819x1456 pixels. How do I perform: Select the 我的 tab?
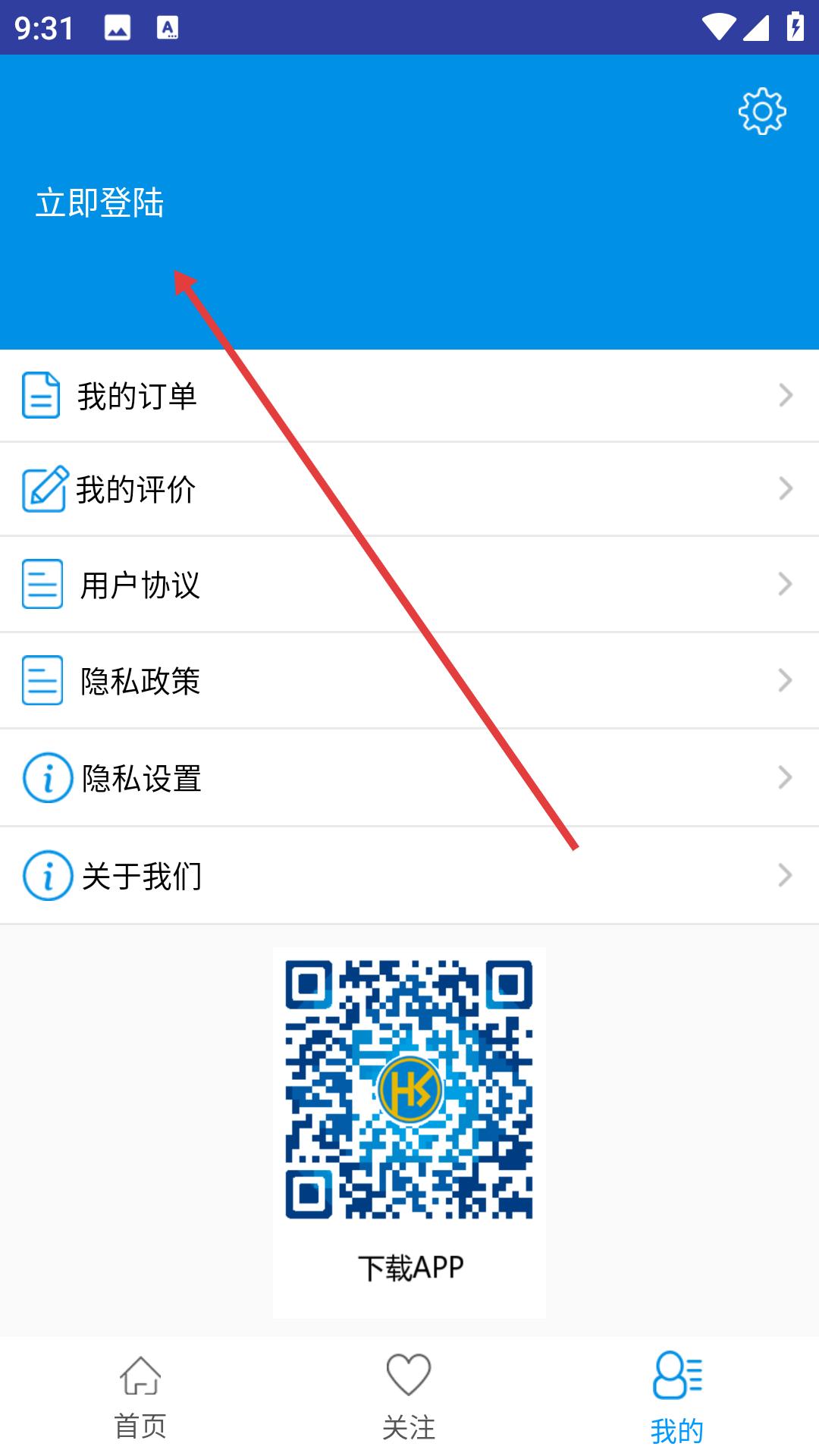click(677, 1397)
